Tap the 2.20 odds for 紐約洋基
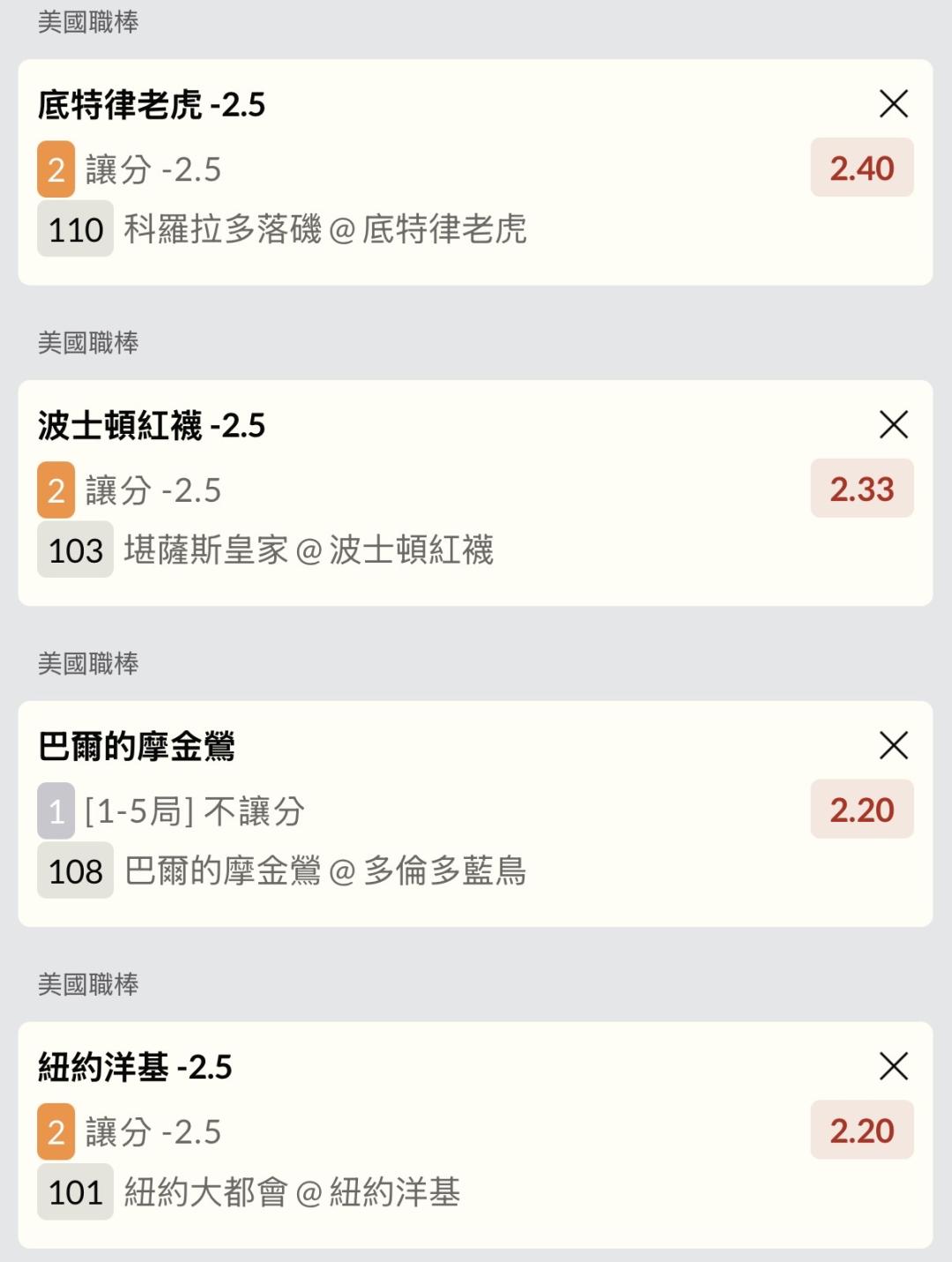Screen dimensions: 952x1262 click(862, 1131)
